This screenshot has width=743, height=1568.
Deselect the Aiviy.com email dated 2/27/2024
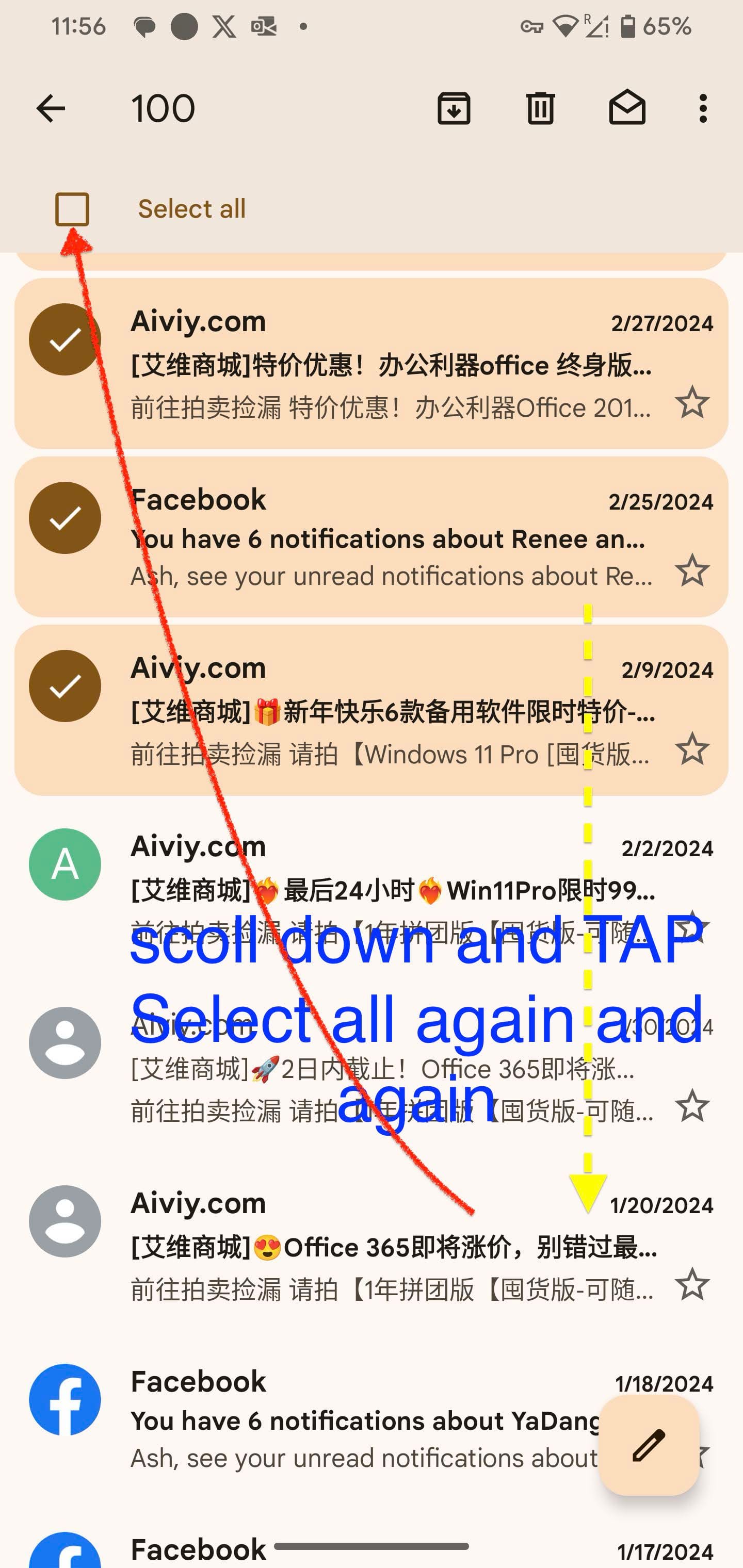click(x=65, y=340)
